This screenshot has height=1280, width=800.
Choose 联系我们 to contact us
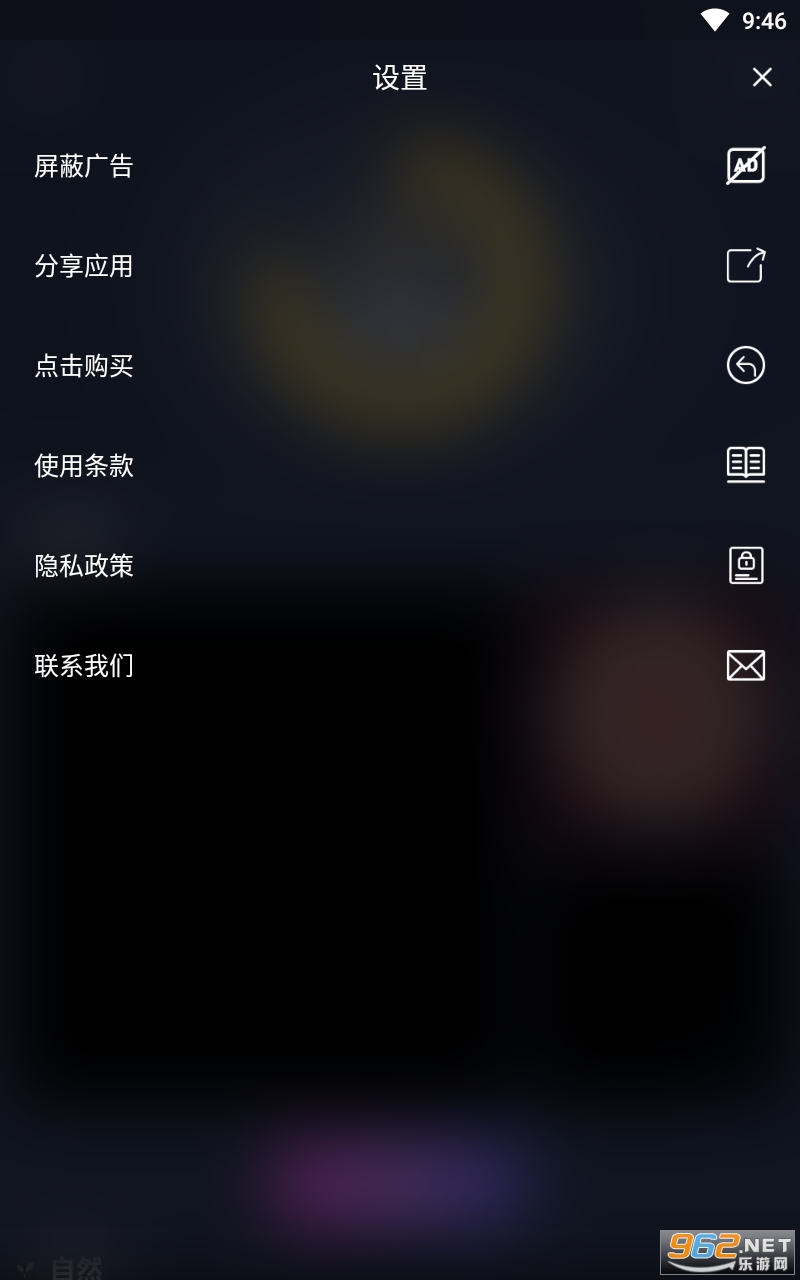click(x=84, y=666)
